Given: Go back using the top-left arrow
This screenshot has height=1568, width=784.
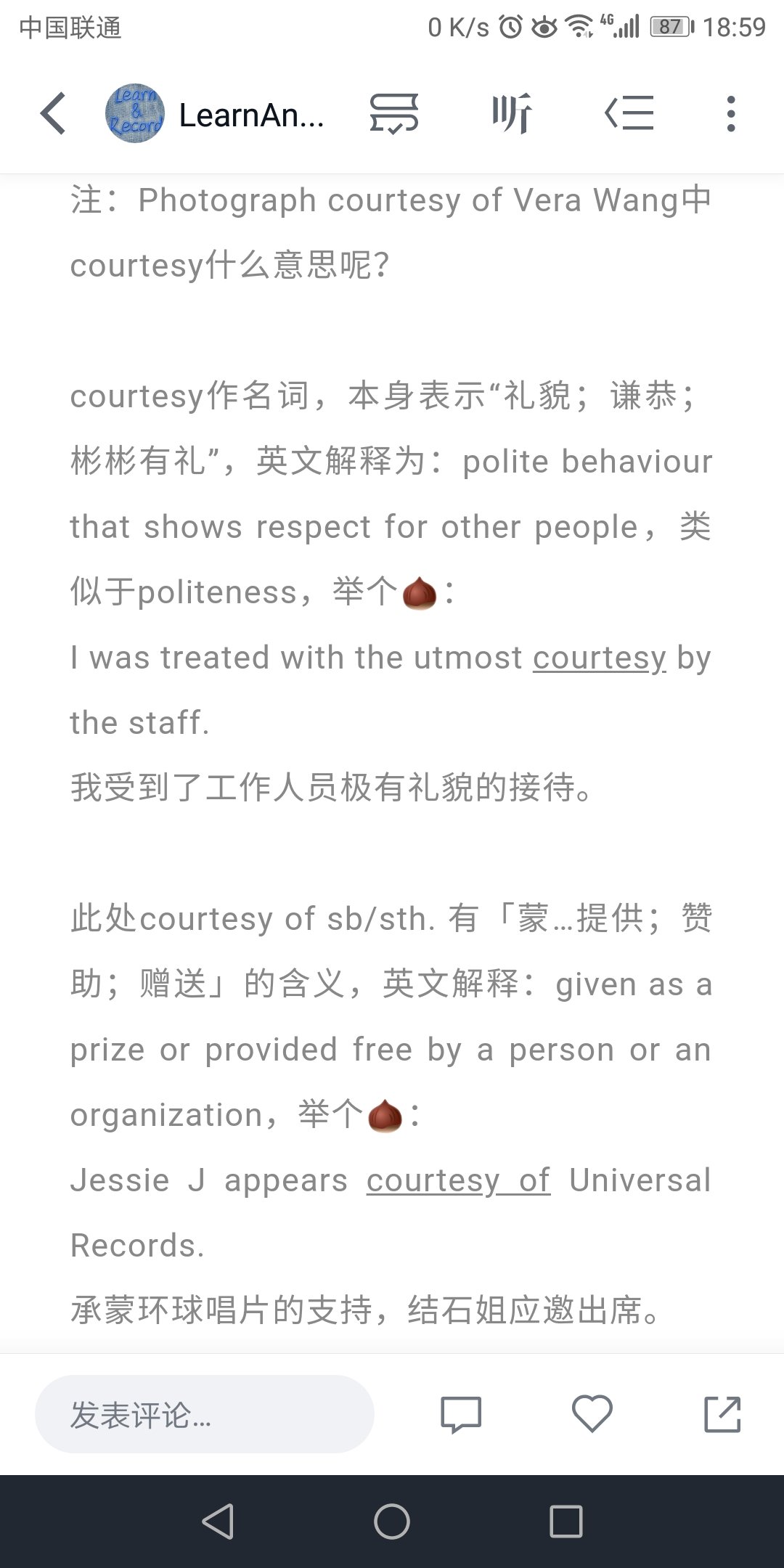Looking at the screenshot, I should 53,114.
